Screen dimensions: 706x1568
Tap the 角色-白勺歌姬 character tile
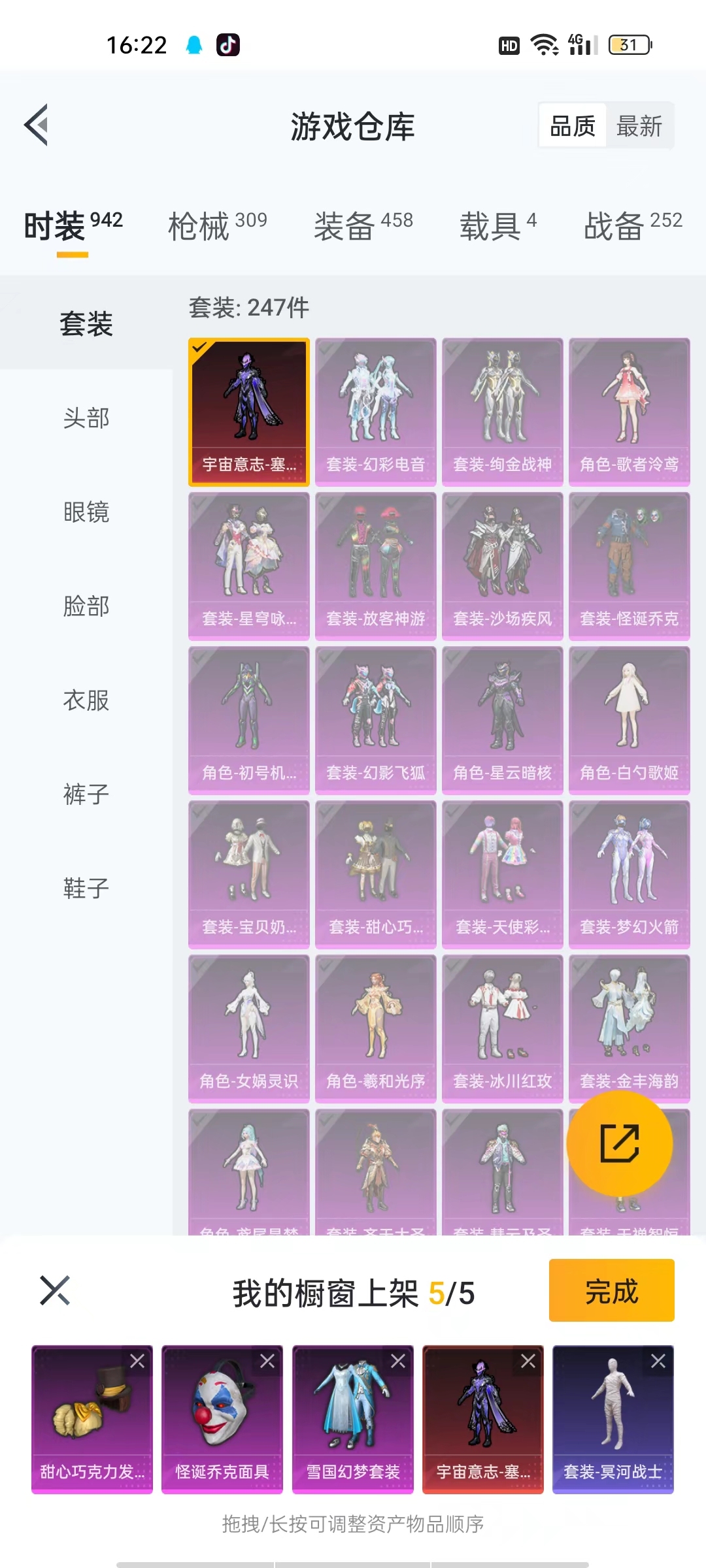tap(629, 720)
